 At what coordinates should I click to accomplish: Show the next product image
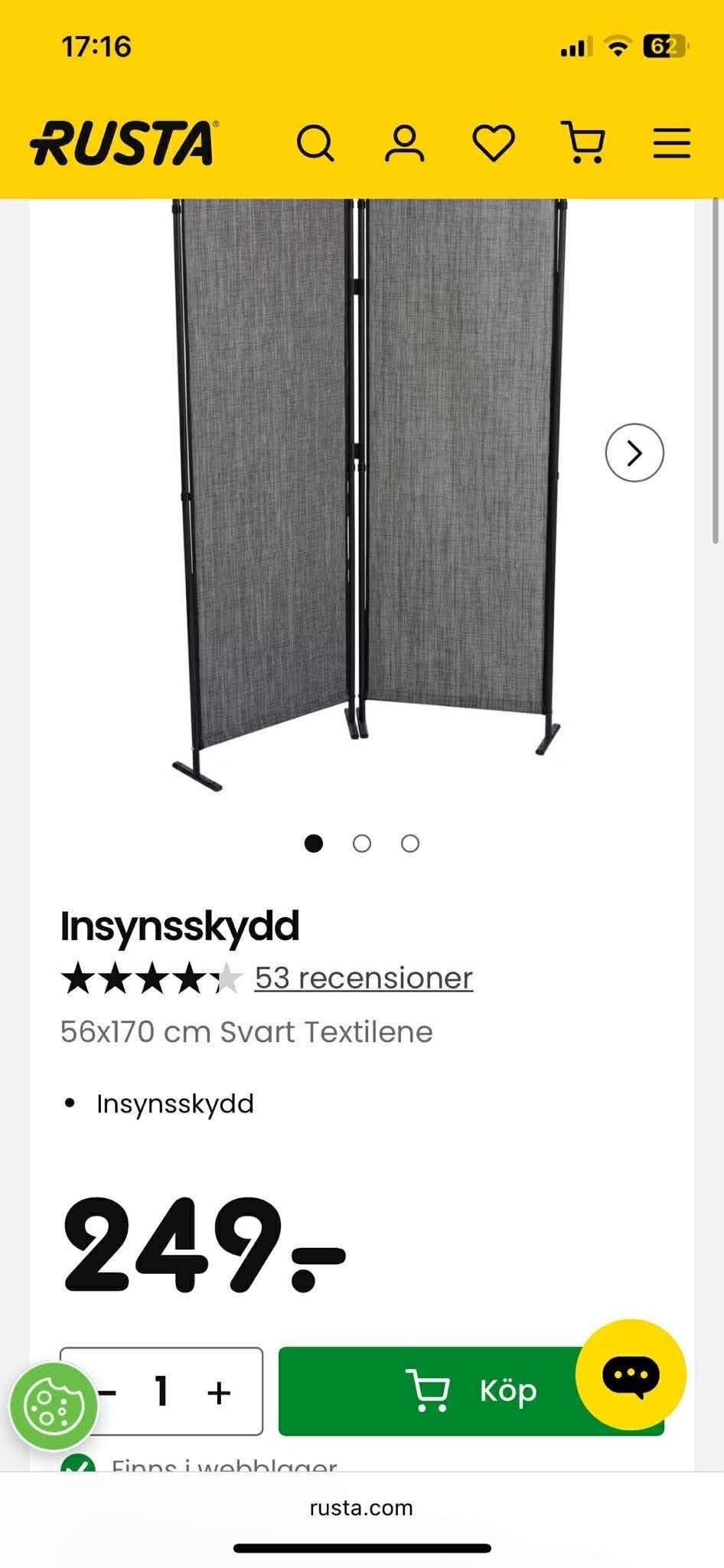[x=634, y=452]
